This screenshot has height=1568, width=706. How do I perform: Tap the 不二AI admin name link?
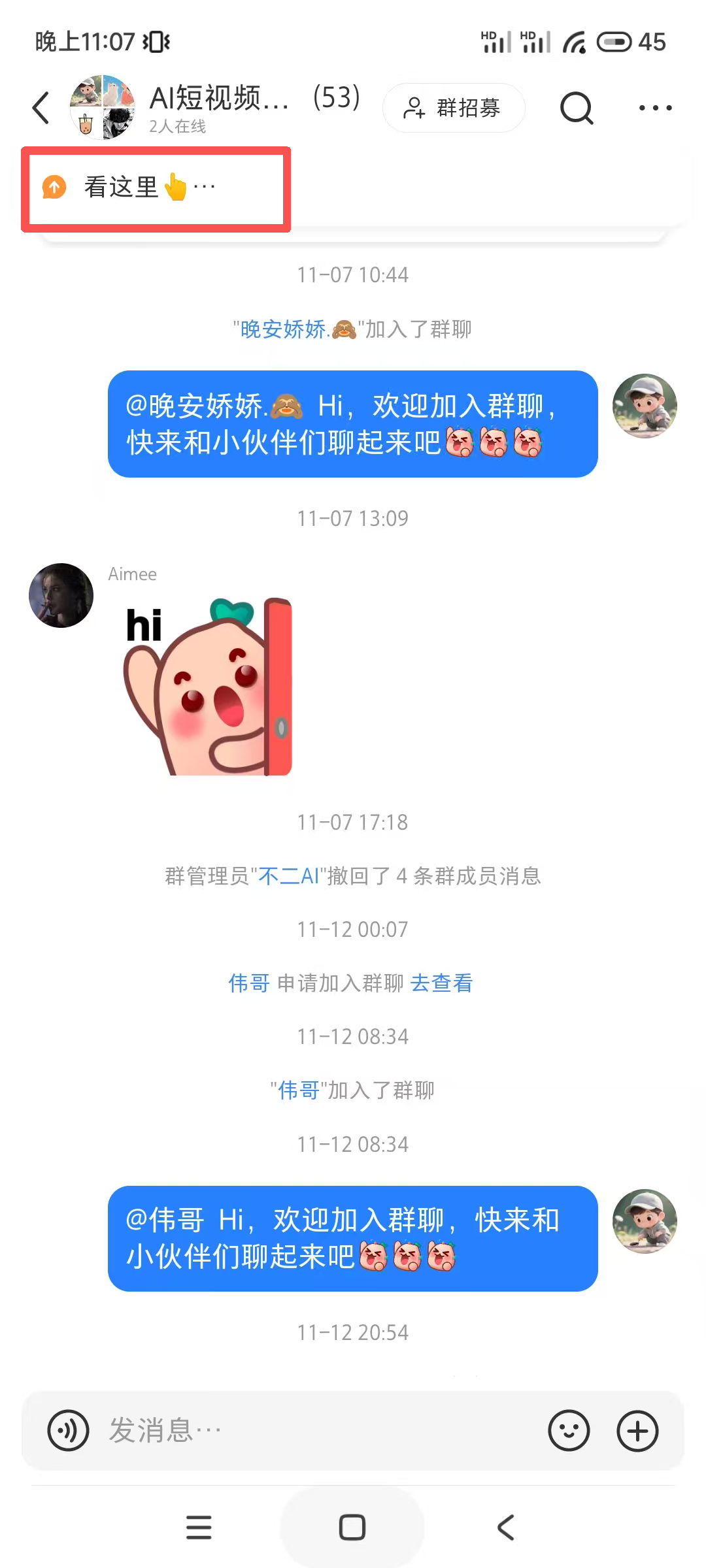coord(288,876)
